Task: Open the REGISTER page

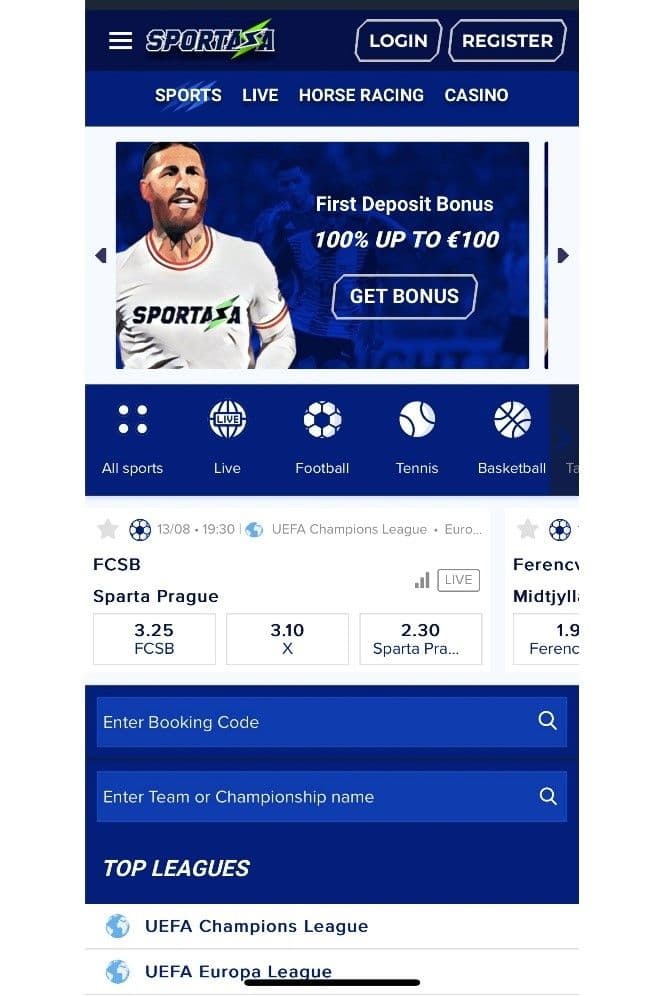Action: tap(507, 41)
